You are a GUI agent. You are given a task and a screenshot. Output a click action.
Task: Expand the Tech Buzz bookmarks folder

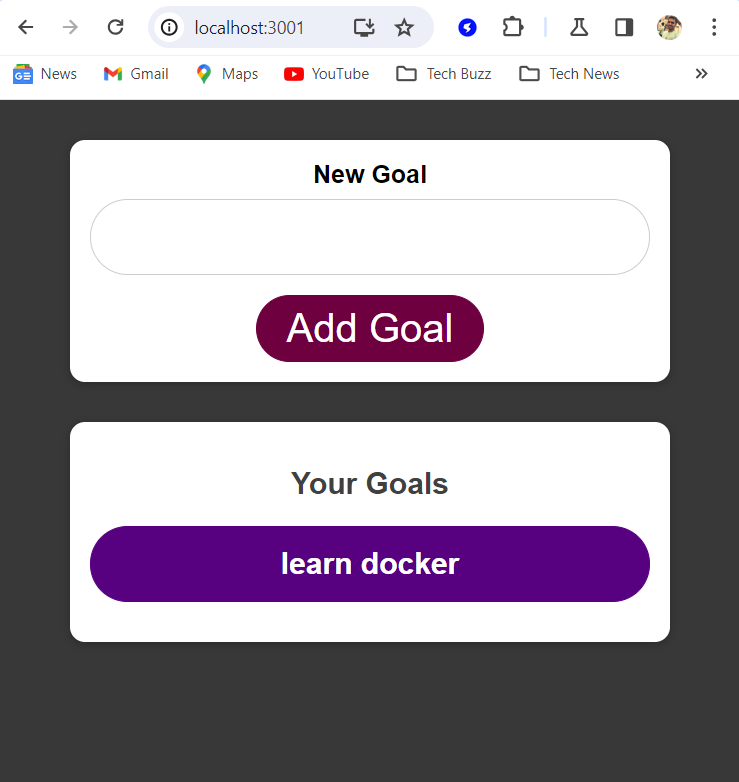(444, 74)
